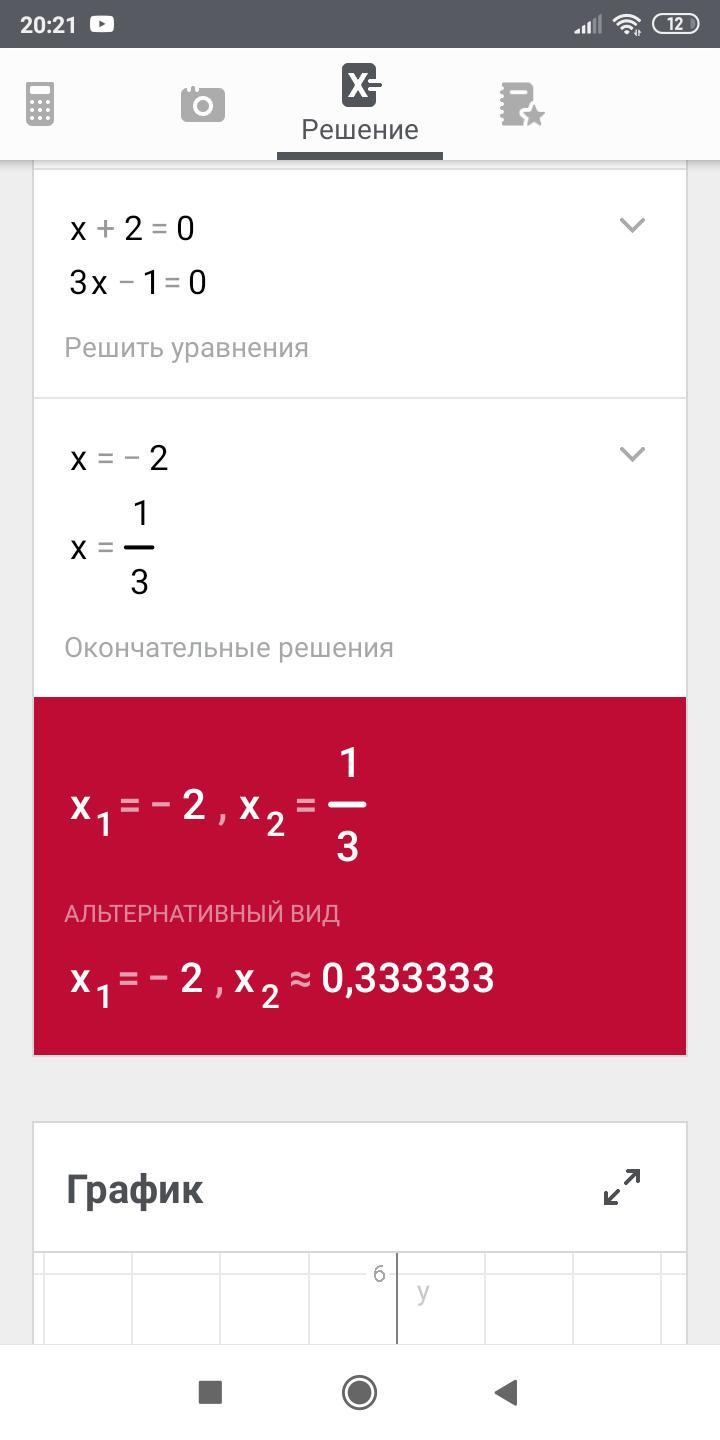Open the notebook favorites tab
The height and width of the screenshot is (1440, 720).
point(521,105)
